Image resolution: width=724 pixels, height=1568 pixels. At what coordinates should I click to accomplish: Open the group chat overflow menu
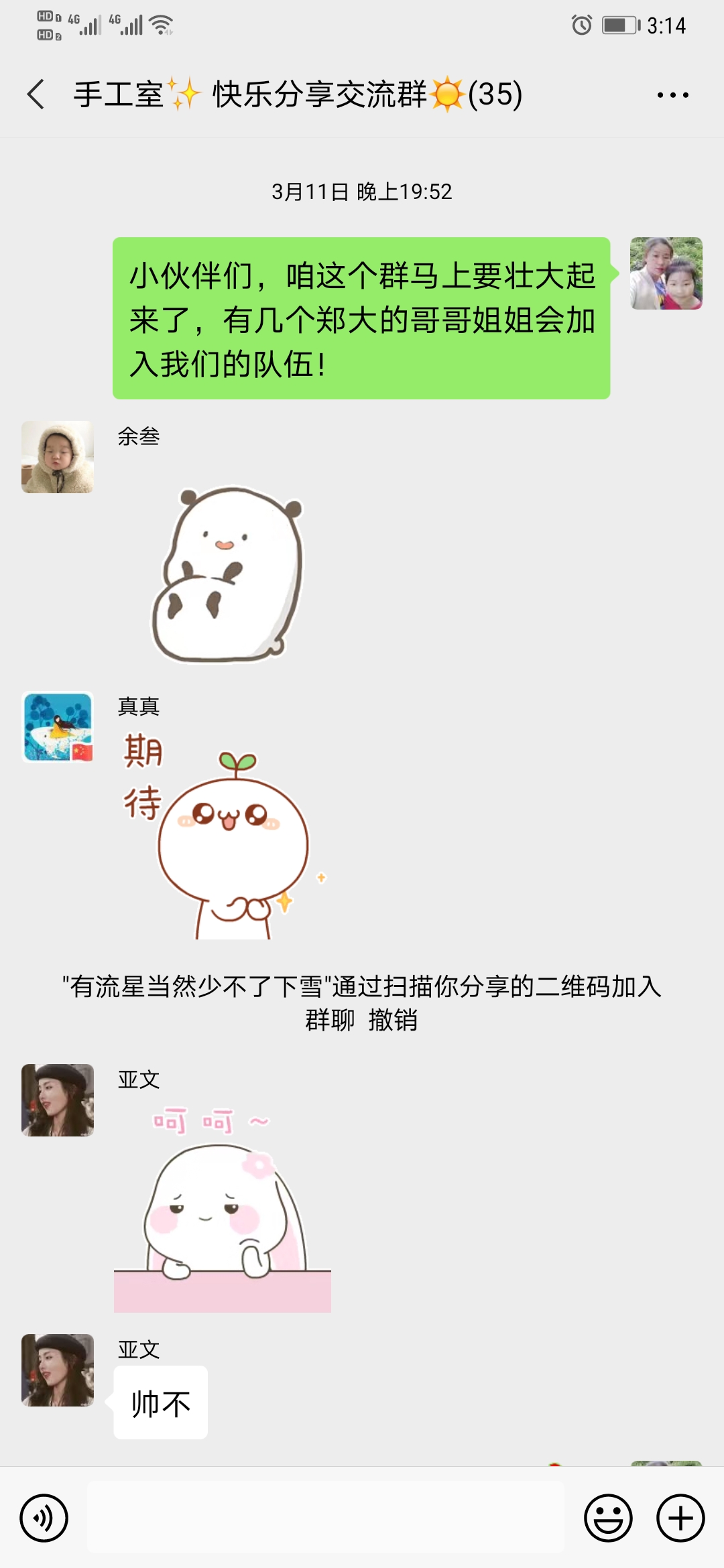point(672,95)
